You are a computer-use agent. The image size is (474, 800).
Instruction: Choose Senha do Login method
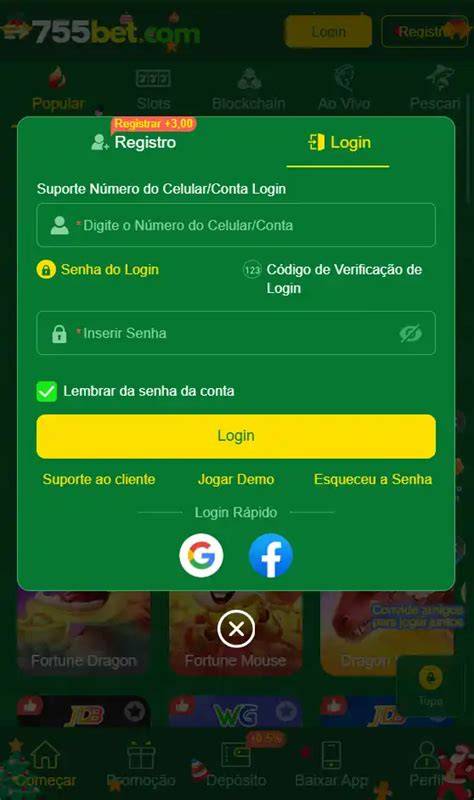97,269
